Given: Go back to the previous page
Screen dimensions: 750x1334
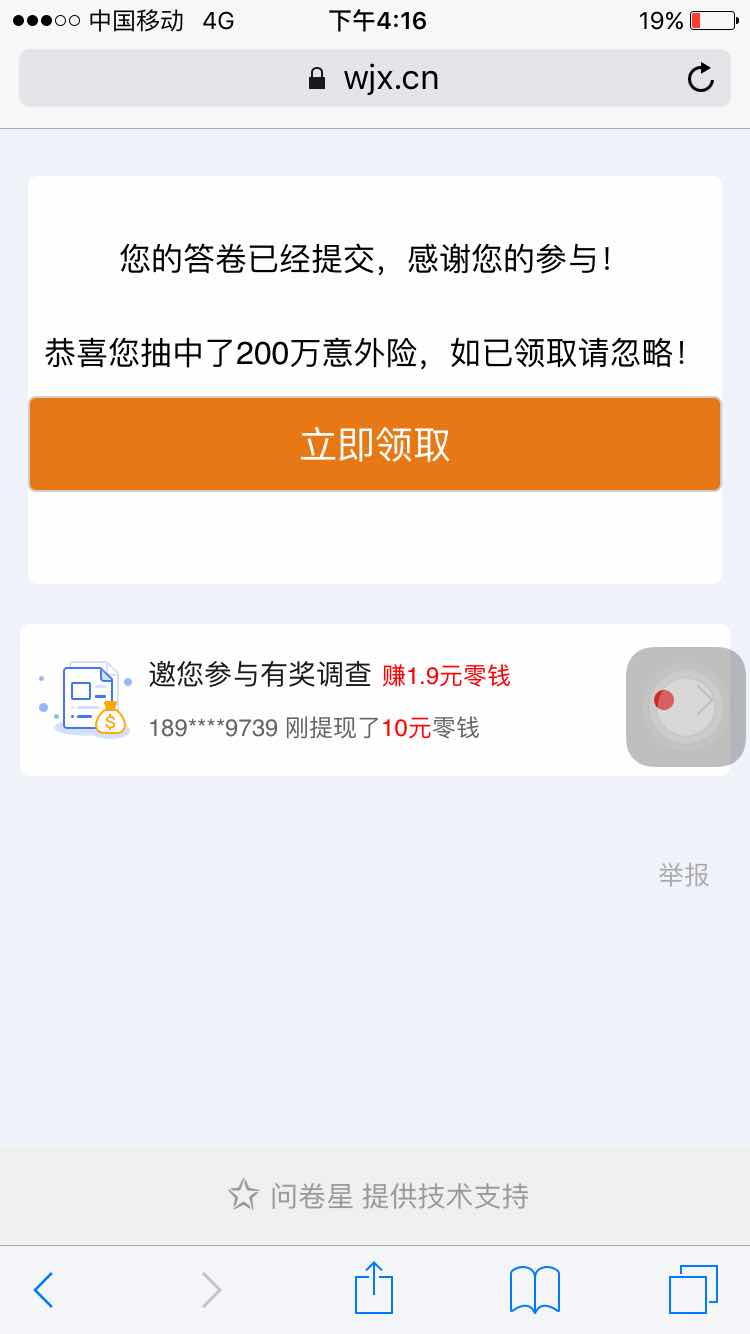Looking at the screenshot, I should click(x=43, y=1289).
